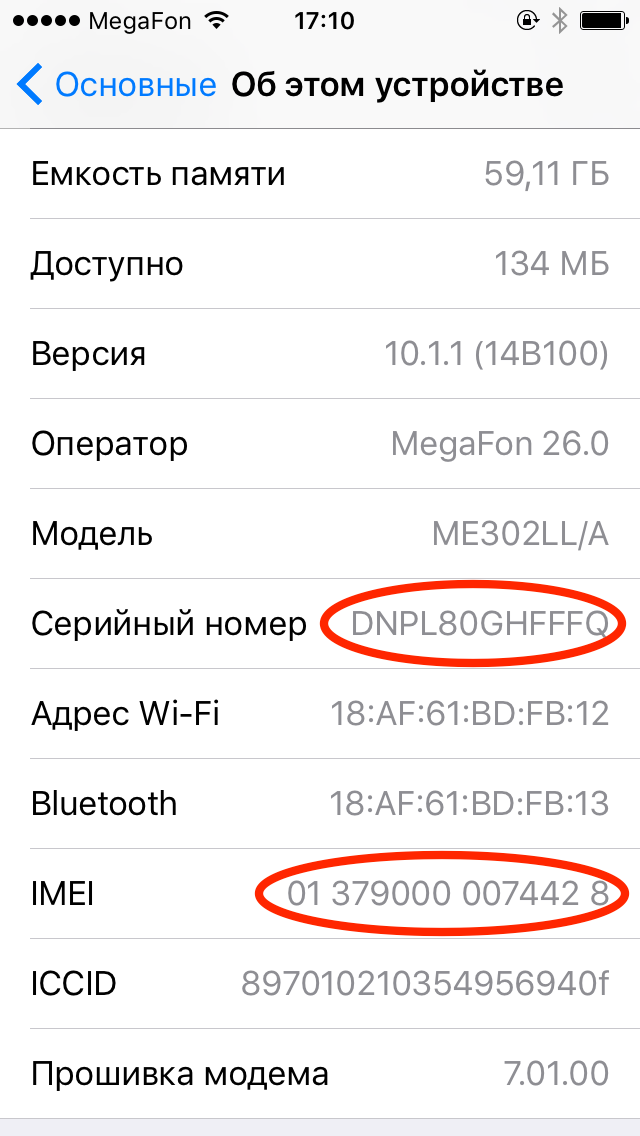This screenshot has height=1136, width=640.
Task: Go back to Основные settings
Action: click(116, 85)
